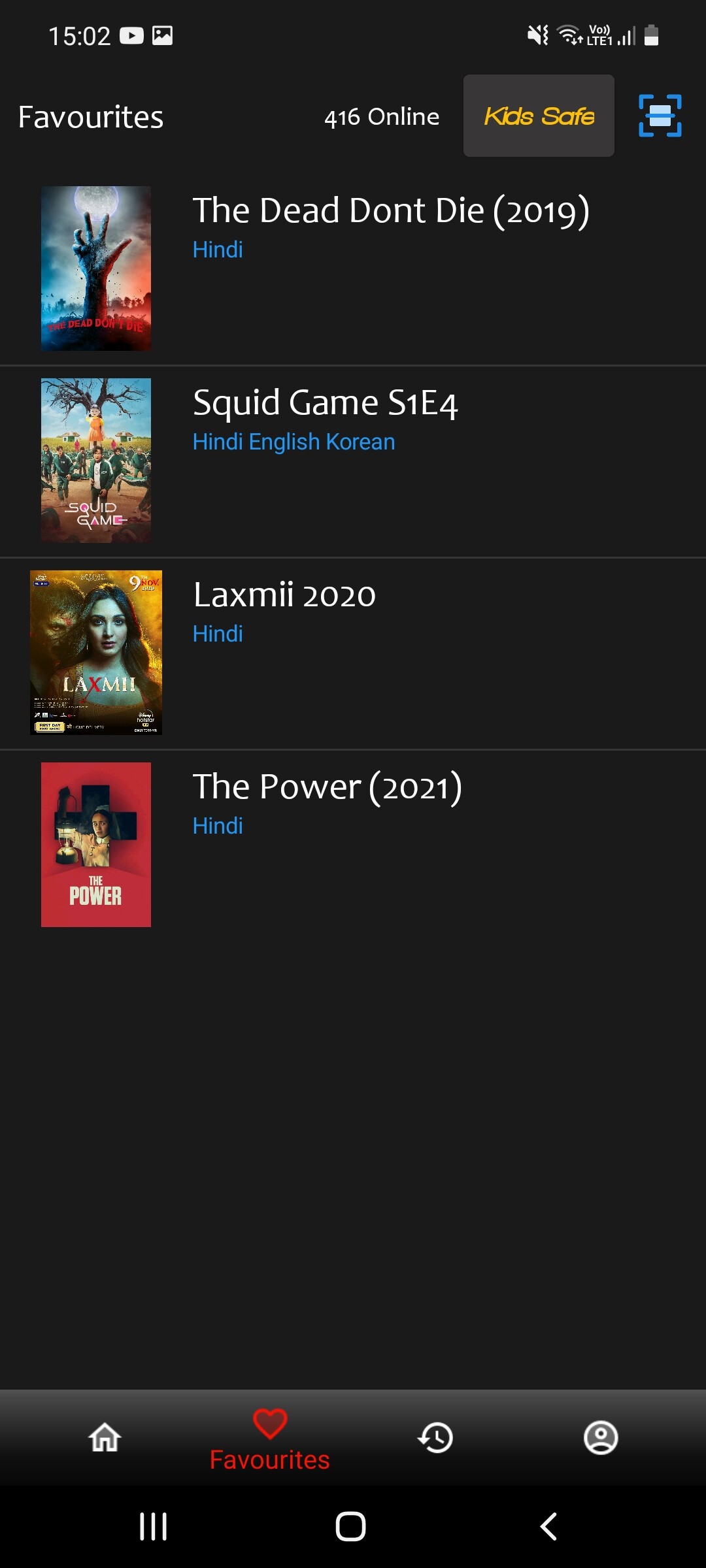
Task: Open the scan icon in the top bar
Action: (x=660, y=116)
